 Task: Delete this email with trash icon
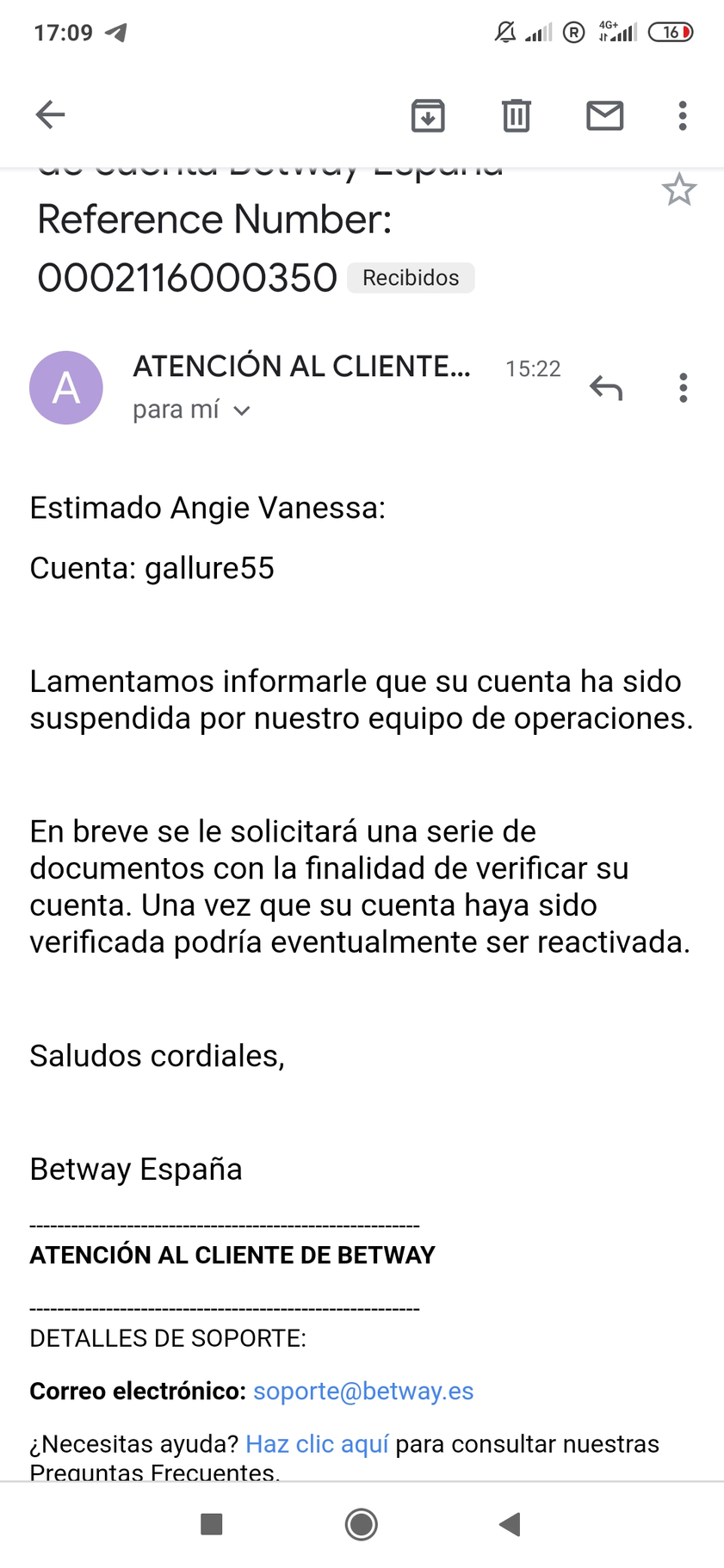(517, 115)
